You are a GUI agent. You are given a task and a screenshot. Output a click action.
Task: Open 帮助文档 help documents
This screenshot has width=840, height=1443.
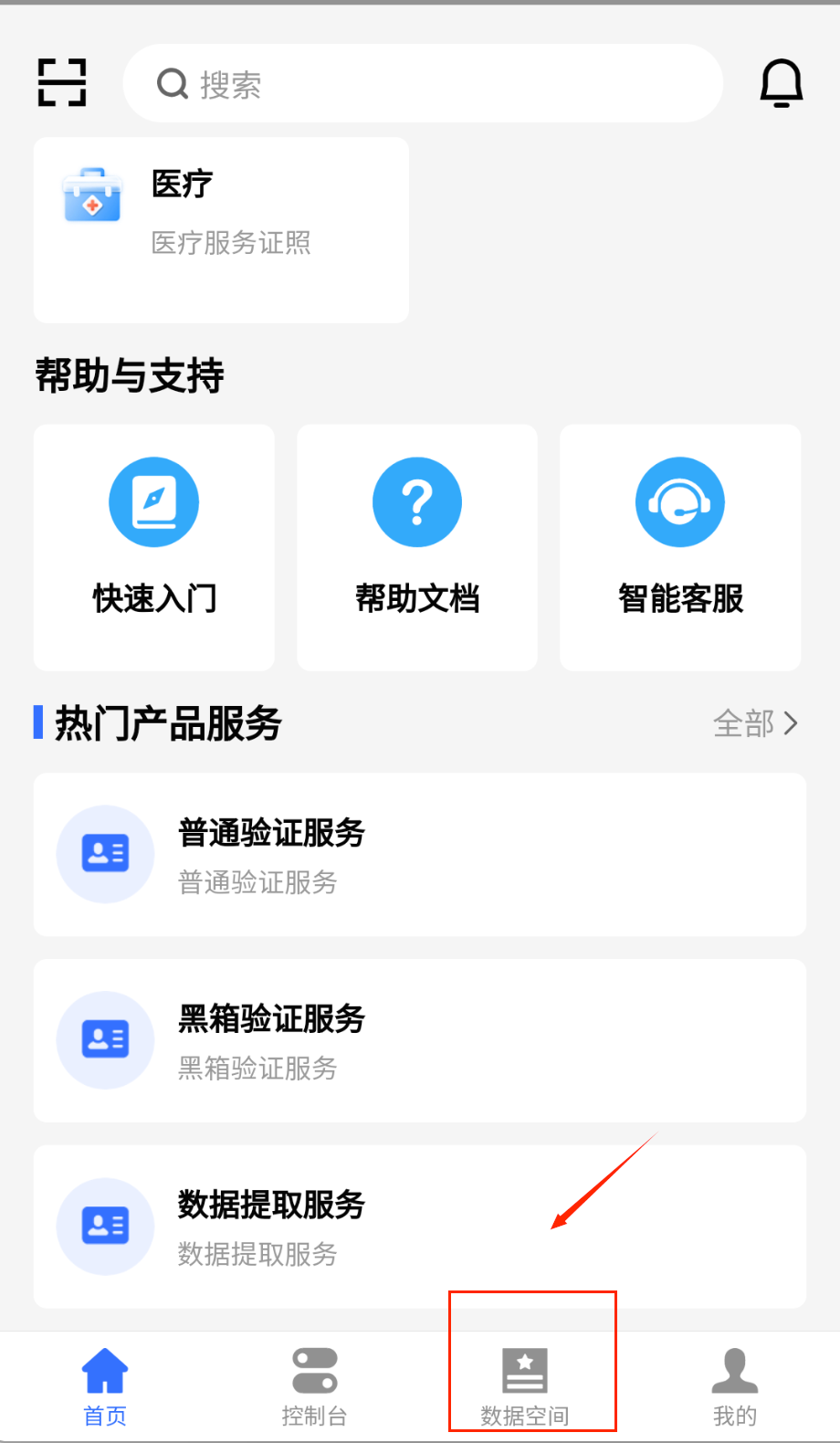417,547
